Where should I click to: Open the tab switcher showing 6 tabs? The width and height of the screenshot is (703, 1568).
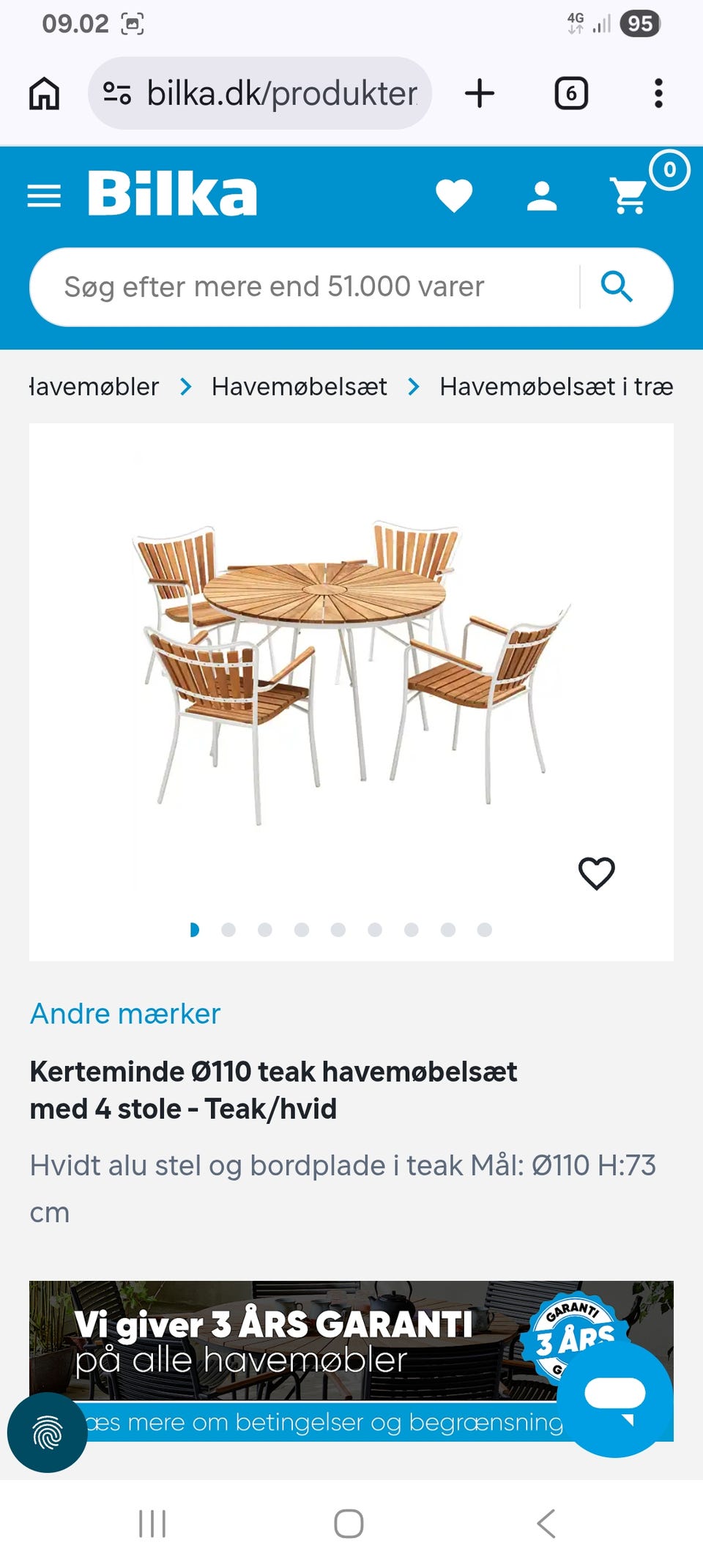coord(570,93)
